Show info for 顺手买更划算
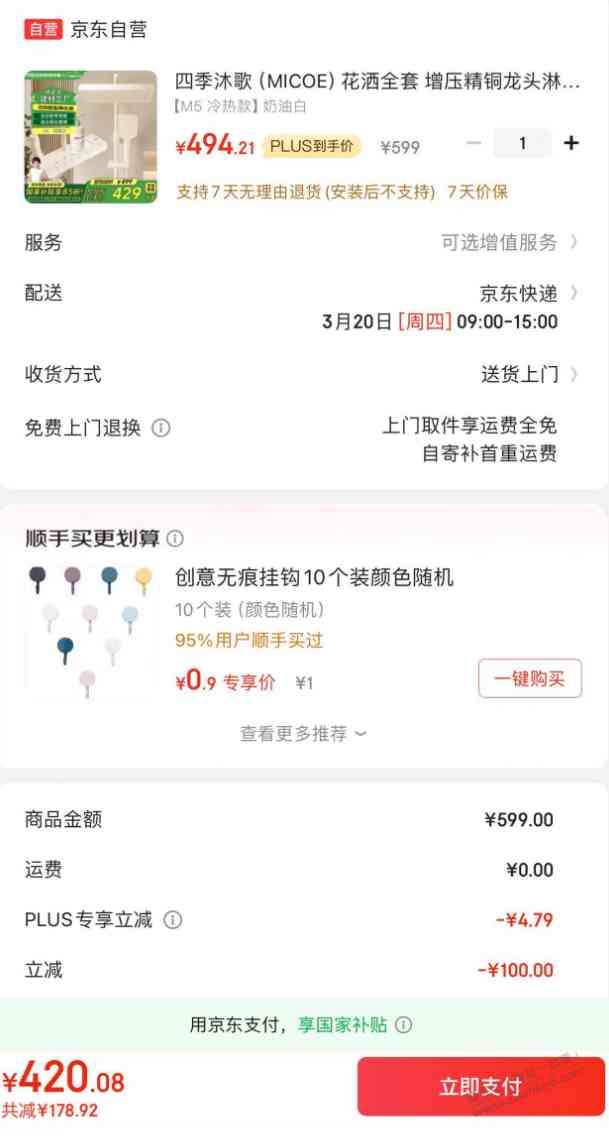Screen dimensions: 609x1137 (x=175, y=538)
